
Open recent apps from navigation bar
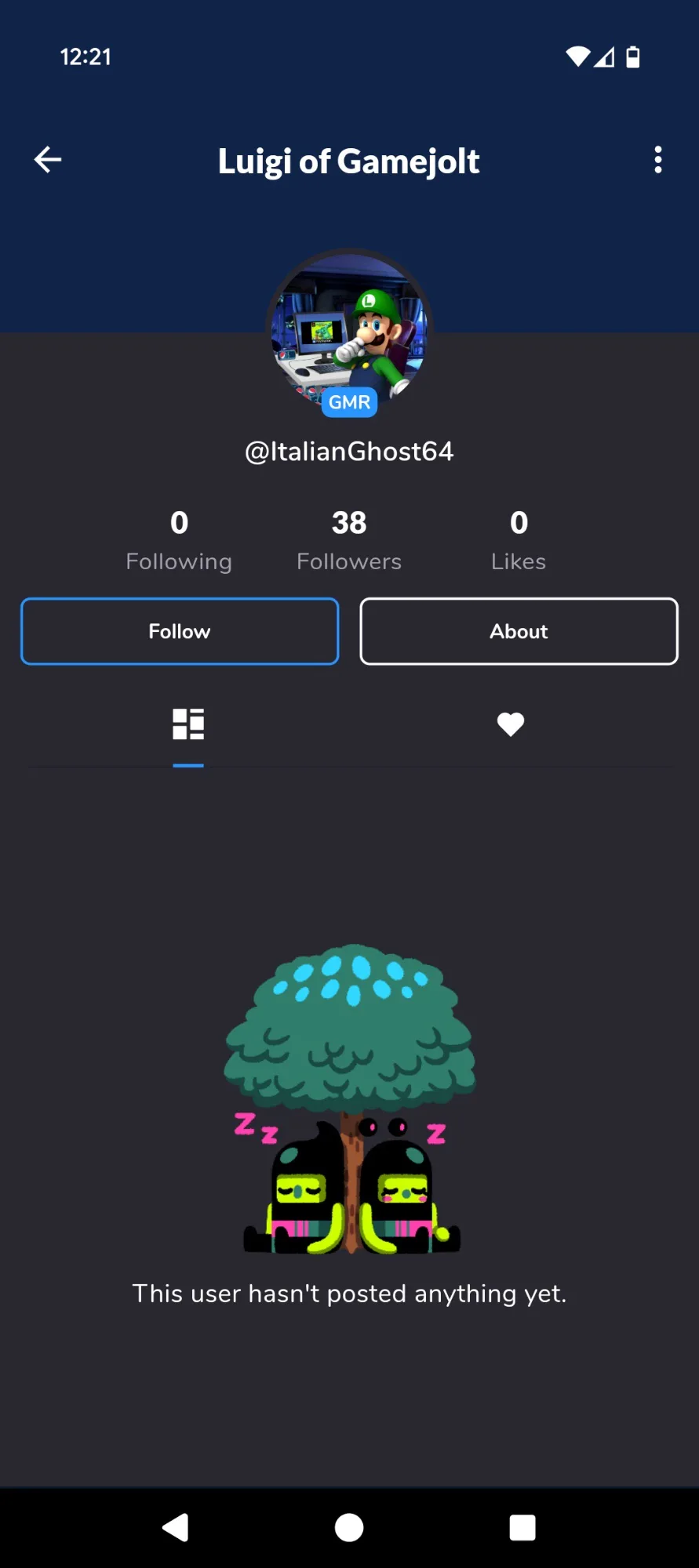coord(522,1527)
